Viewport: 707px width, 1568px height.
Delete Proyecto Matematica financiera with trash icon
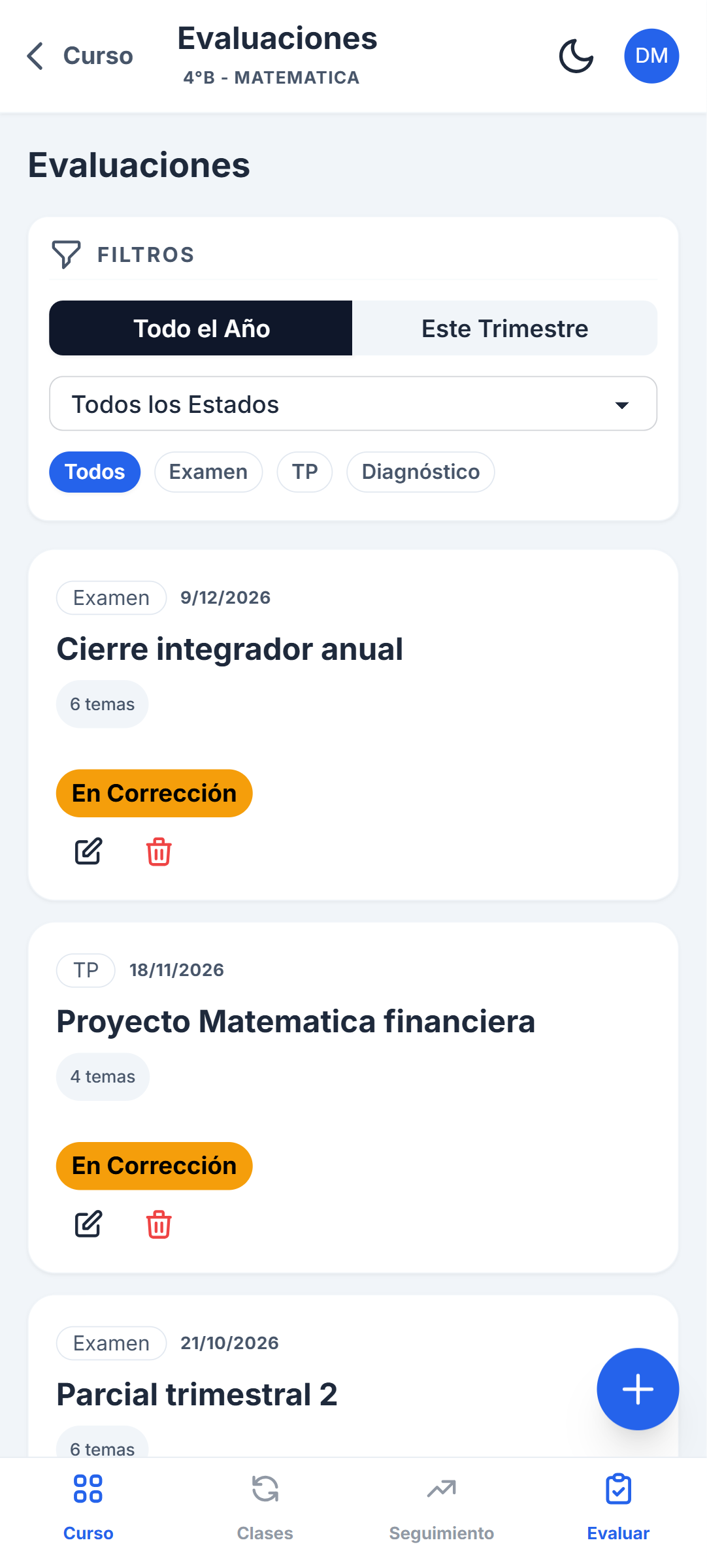(x=157, y=1224)
